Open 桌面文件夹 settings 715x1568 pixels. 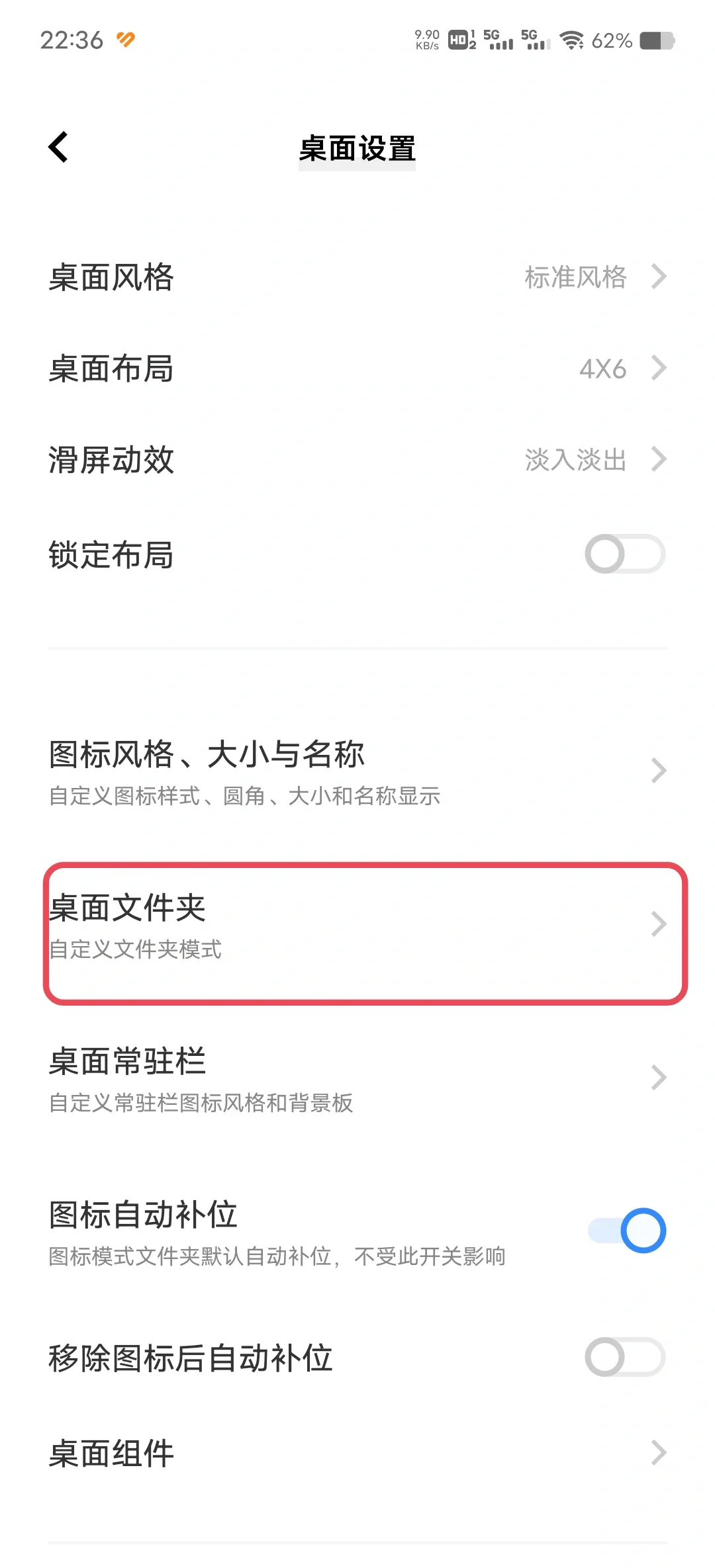coord(358,925)
